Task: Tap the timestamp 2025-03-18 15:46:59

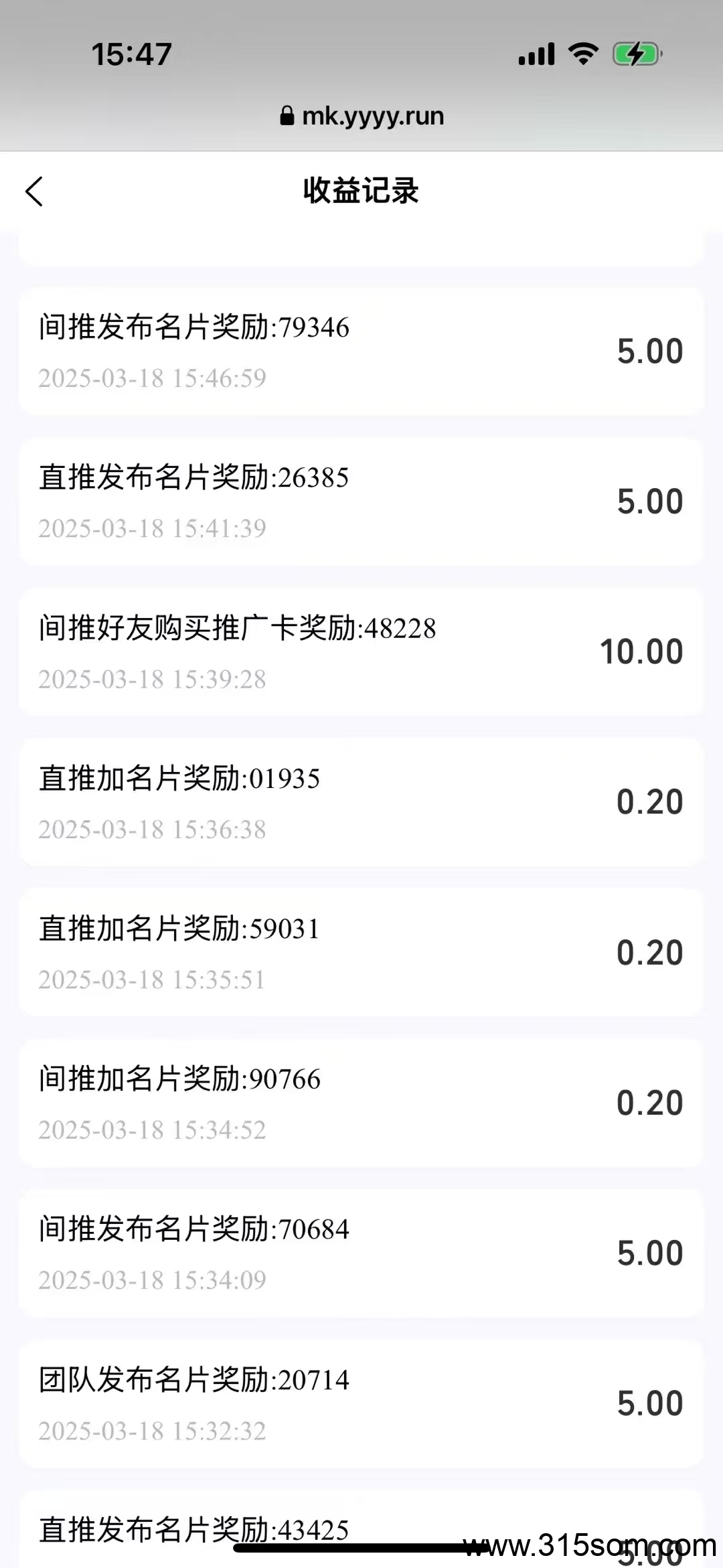Action: click(151, 379)
